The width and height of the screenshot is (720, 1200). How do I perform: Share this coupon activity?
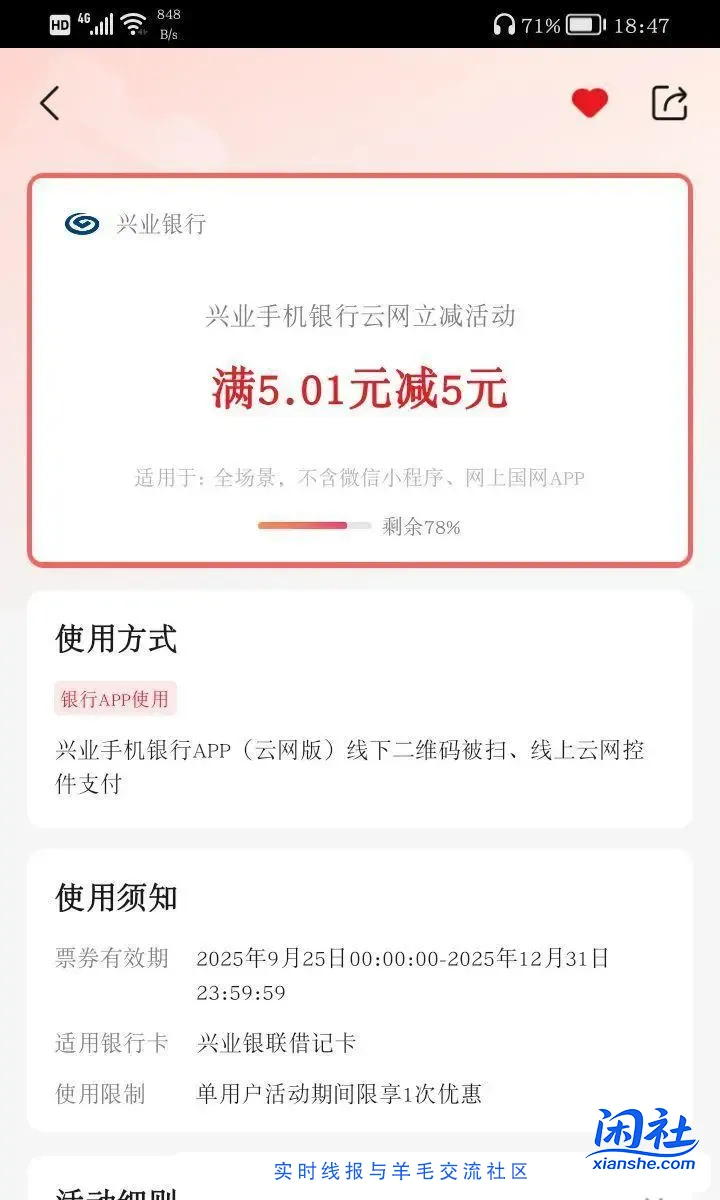click(x=669, y=102)
